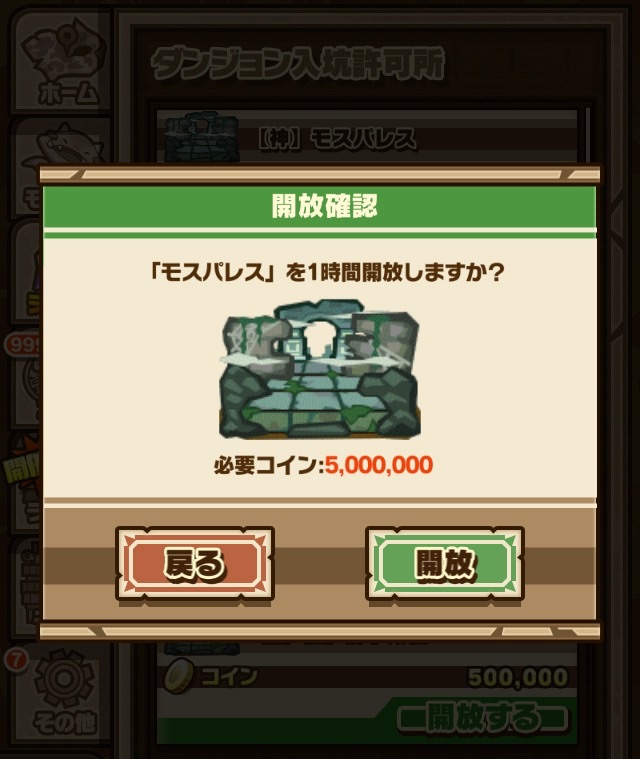The height and width of the screenshot is (759, 640).
Task: Tap the 戻る button to go back
Action: pyautogui.click(x=195, y=563)
